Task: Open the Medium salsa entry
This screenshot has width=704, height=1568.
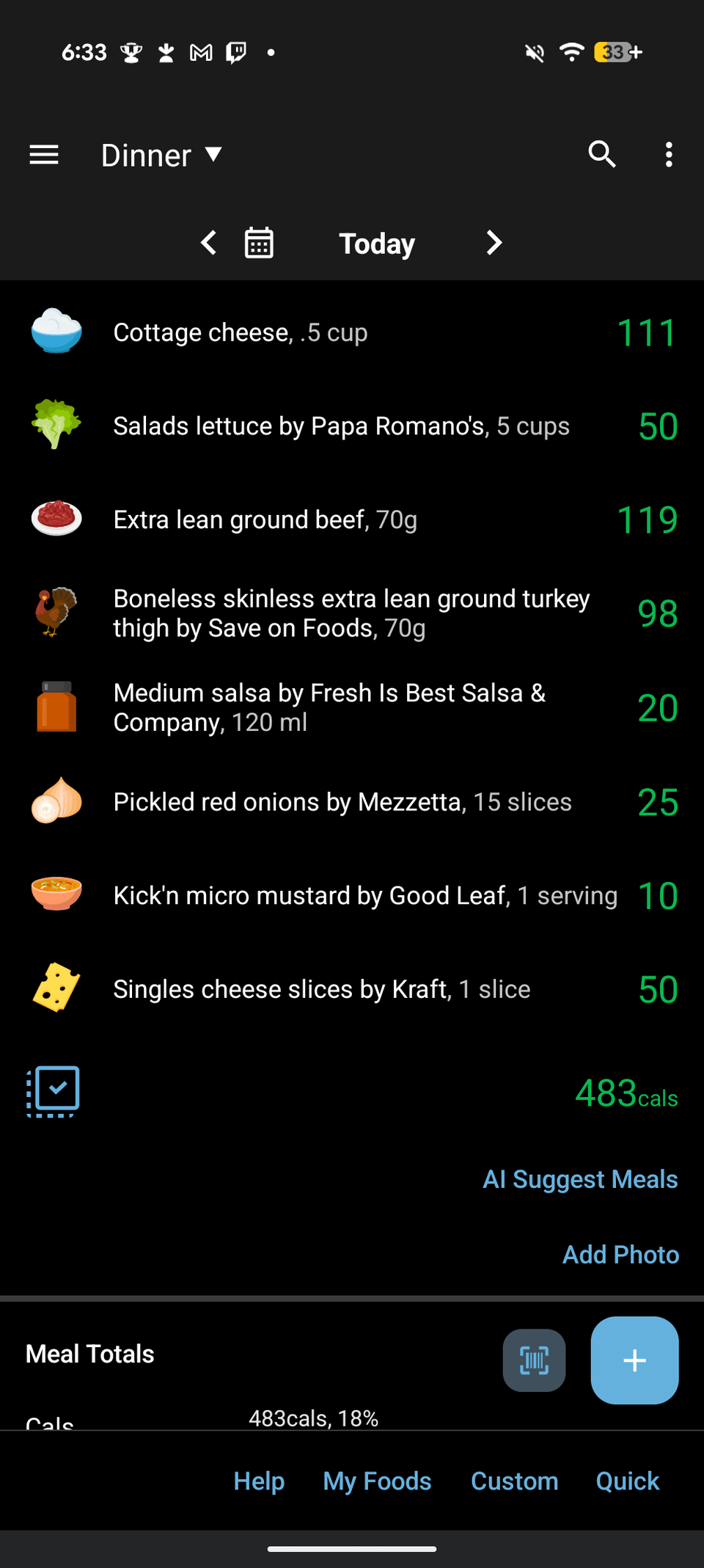Action: coord(329,707)
